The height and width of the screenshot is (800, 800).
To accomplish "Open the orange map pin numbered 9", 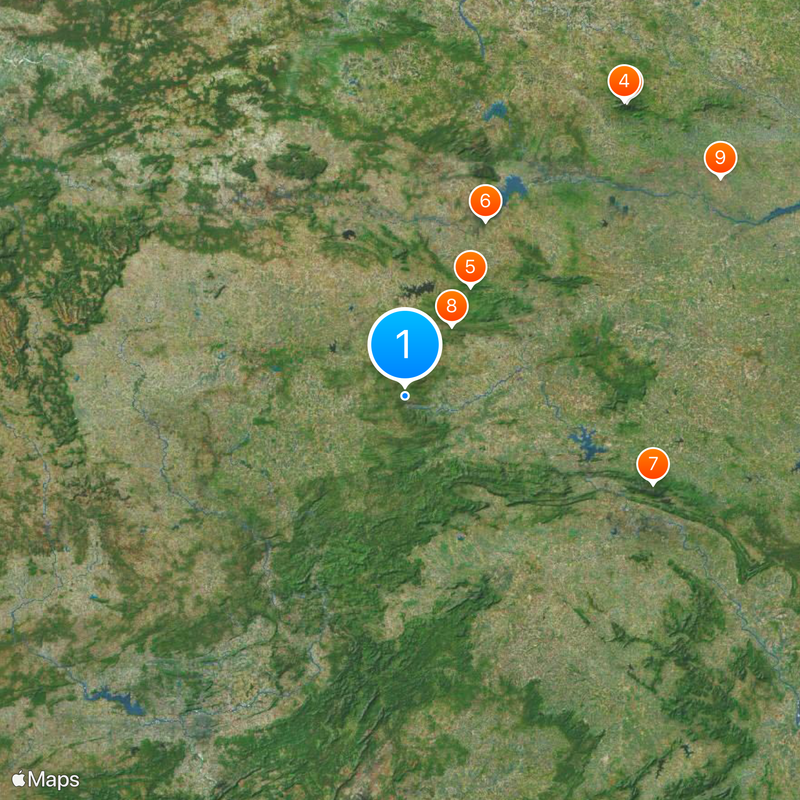I will [719, 158].
